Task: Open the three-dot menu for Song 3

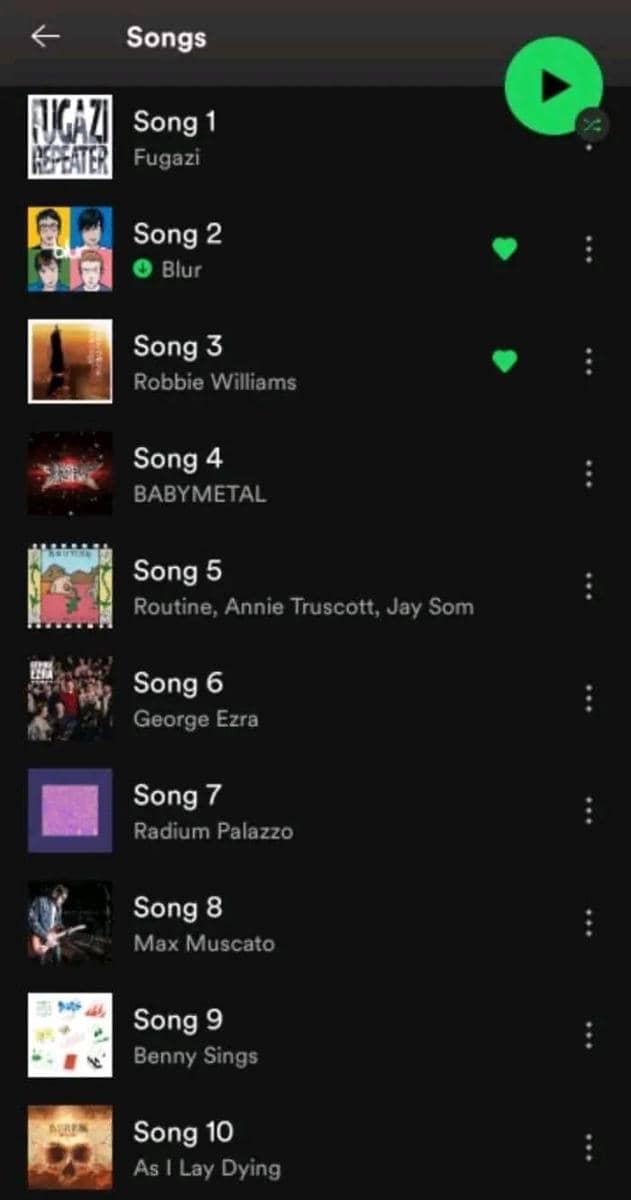Action: coord(588,361)
